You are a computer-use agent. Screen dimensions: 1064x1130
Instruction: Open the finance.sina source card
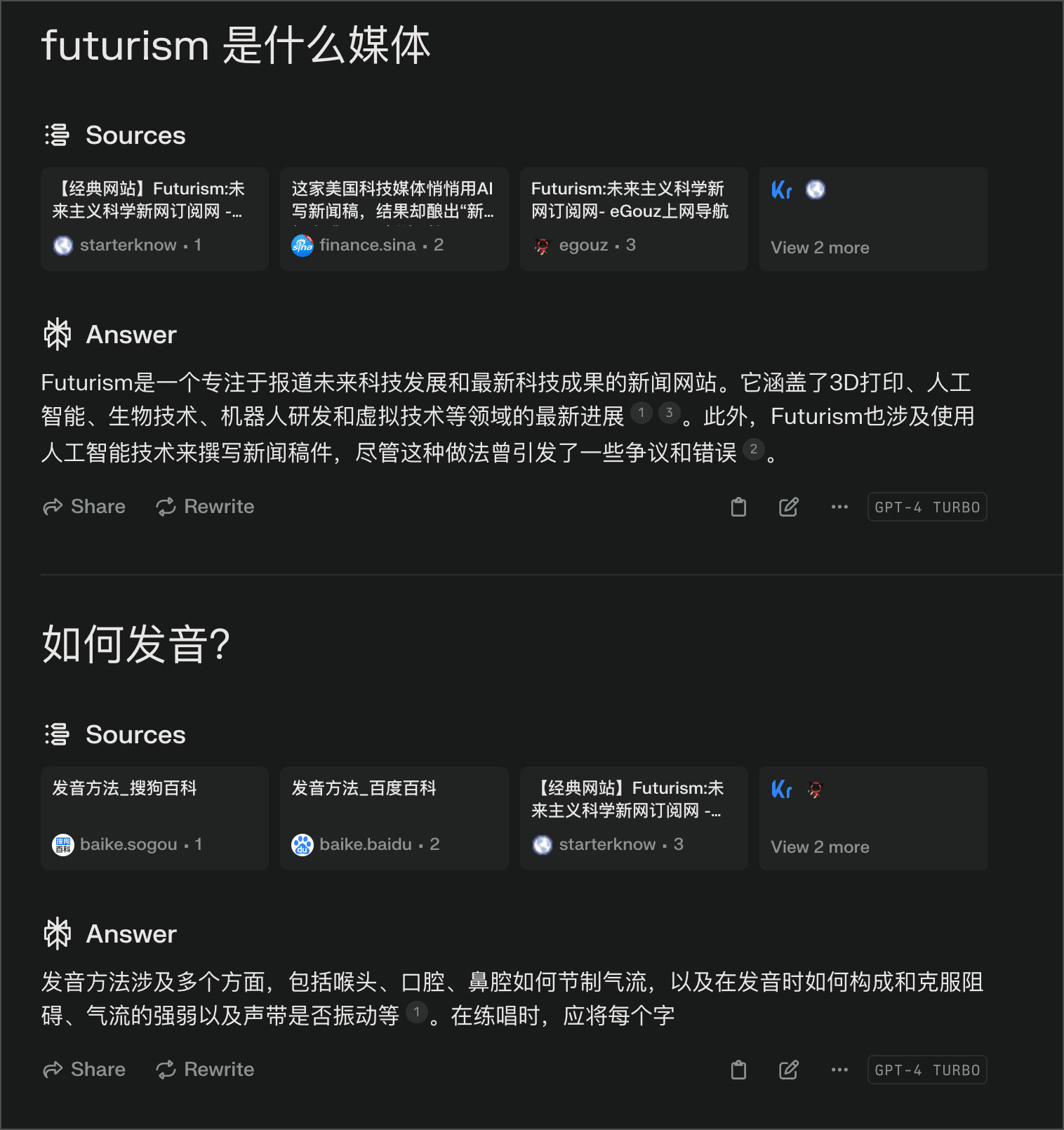[x=394, y=218]
